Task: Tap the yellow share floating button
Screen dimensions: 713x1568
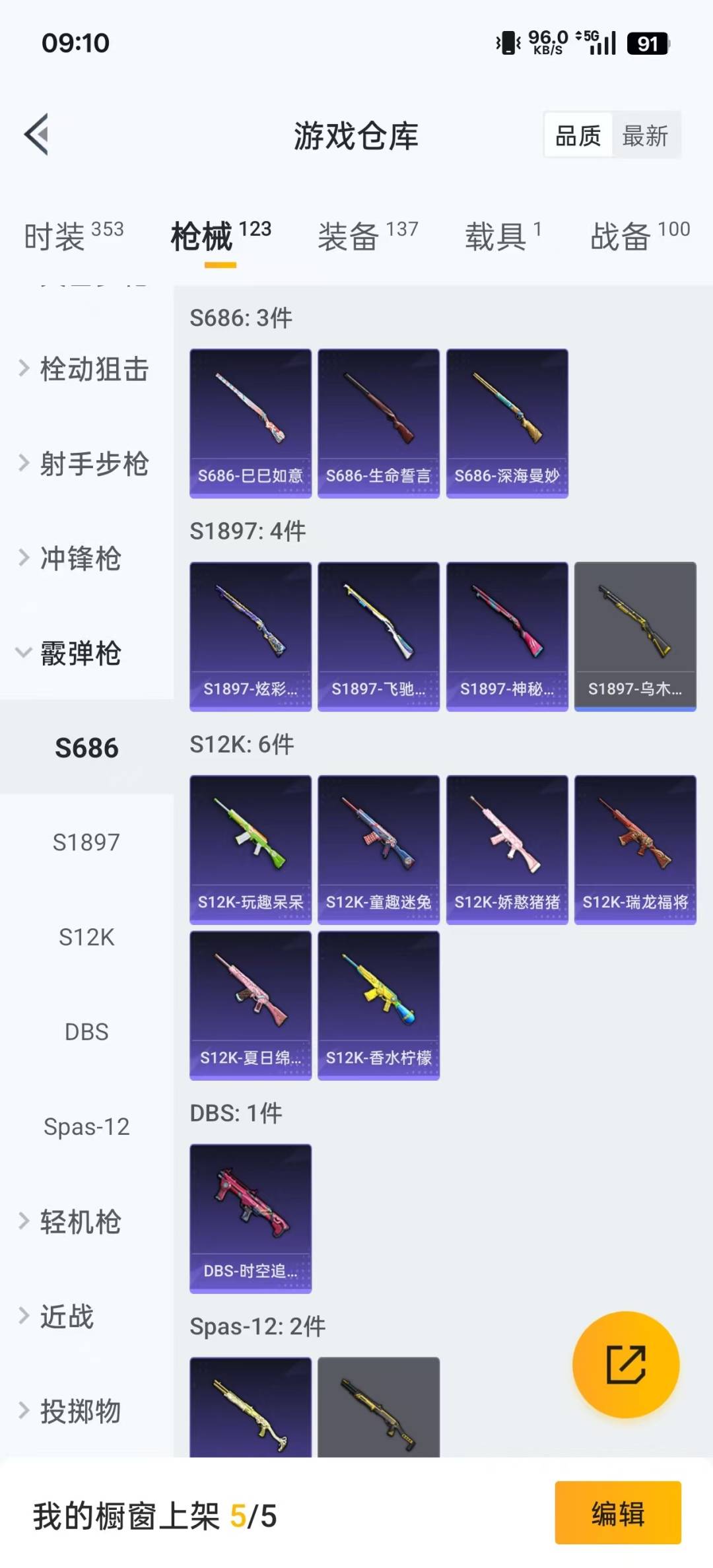Action: tap(626, 1364)
